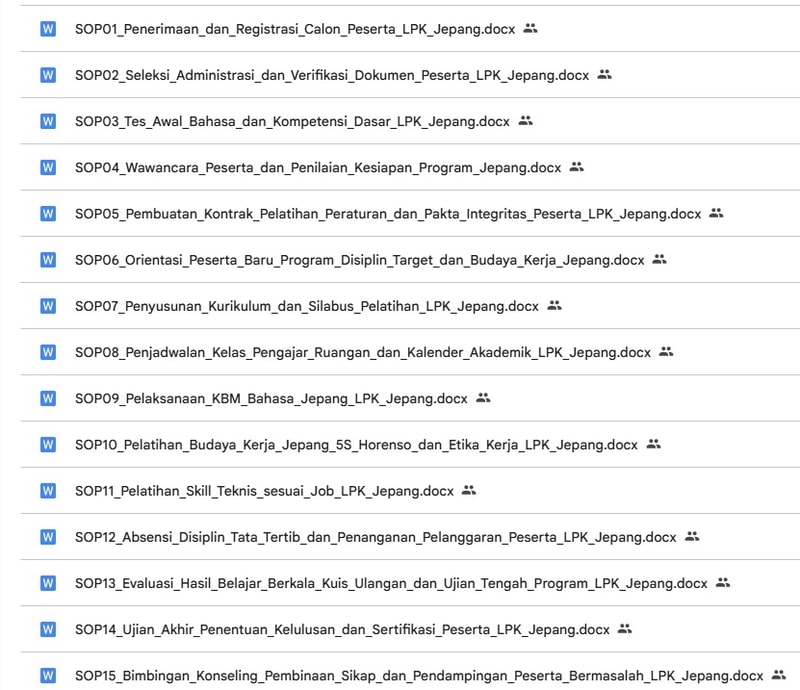Select SOP07 Penyusunan Kurikulum file
Image resolution: width=800 pixels, height=690 pixels.
(x=307, y=306)
